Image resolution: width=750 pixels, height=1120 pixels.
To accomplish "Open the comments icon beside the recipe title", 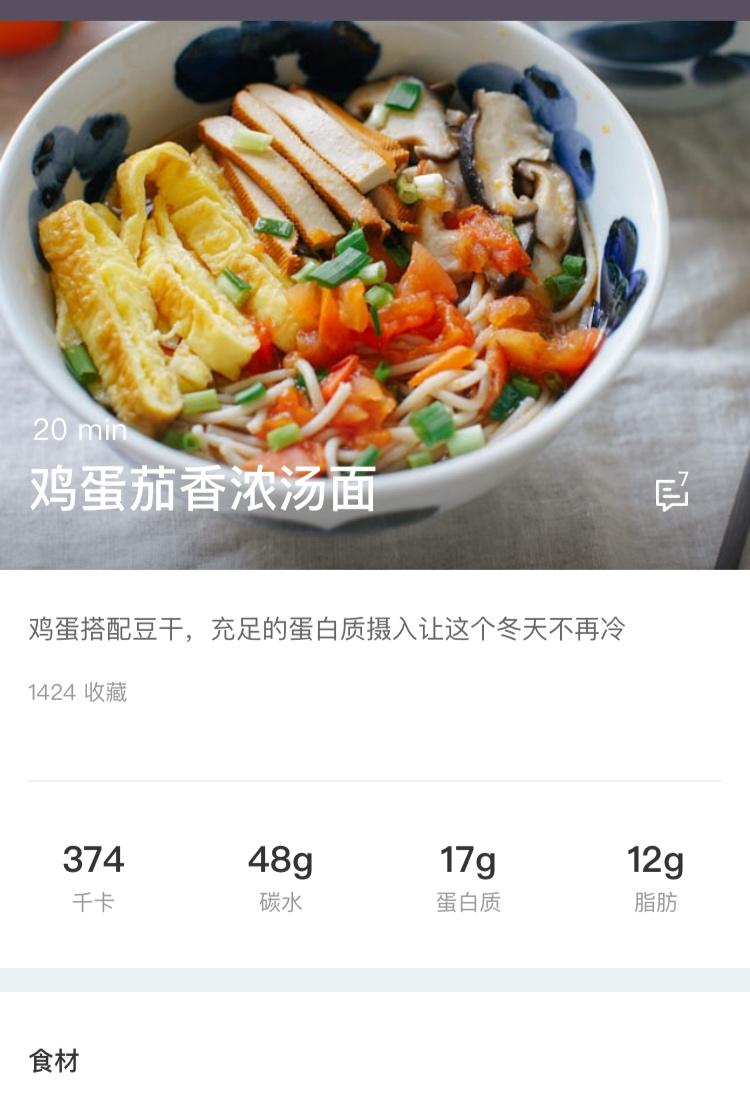I will click(x=671, y=492).
